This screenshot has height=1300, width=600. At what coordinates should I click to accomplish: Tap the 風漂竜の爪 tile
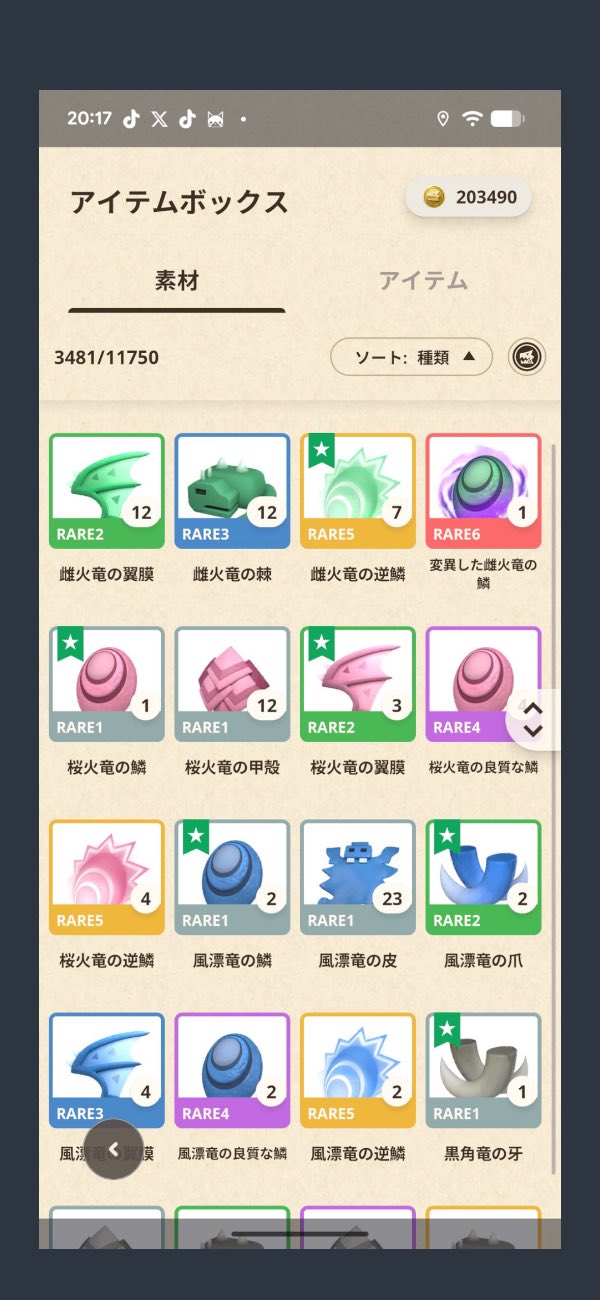coord(483,877)
